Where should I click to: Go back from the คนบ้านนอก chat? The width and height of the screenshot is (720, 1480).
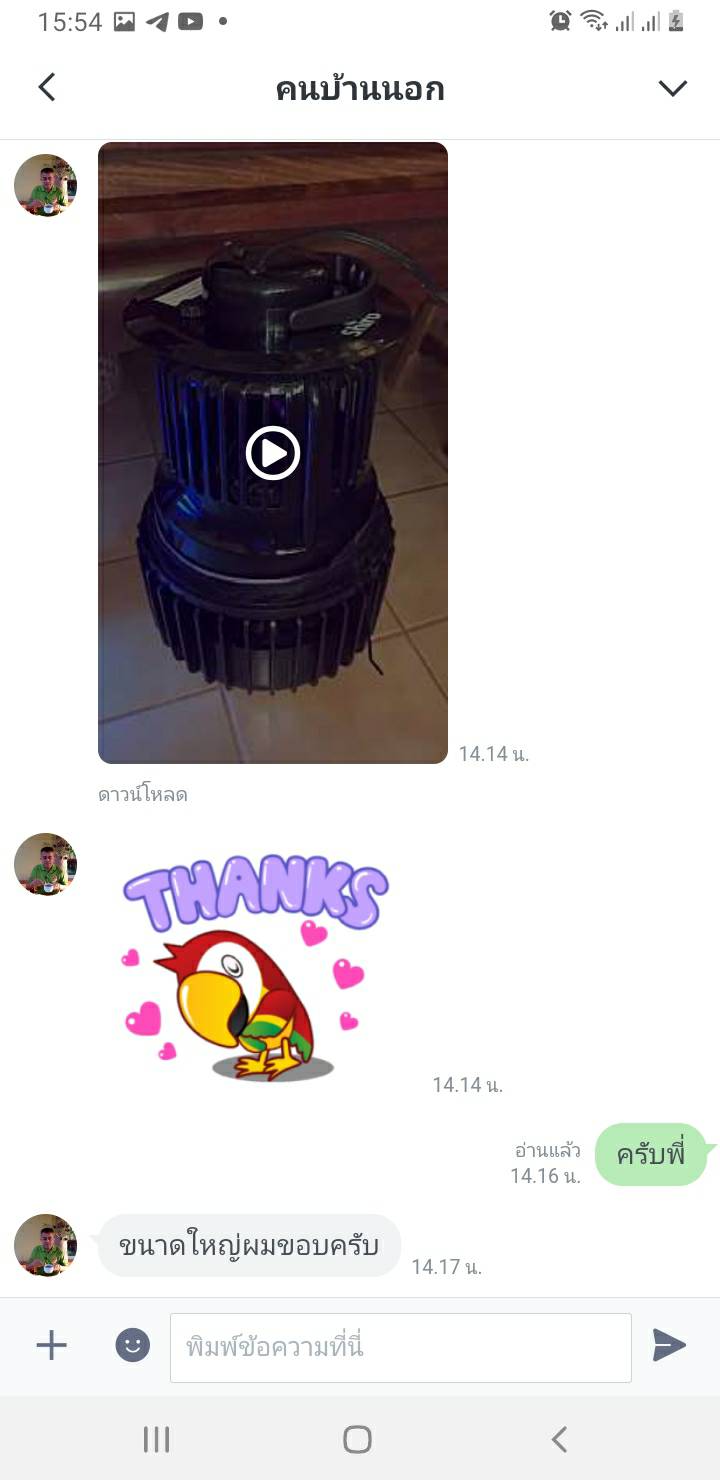click(x=47, y=88)
